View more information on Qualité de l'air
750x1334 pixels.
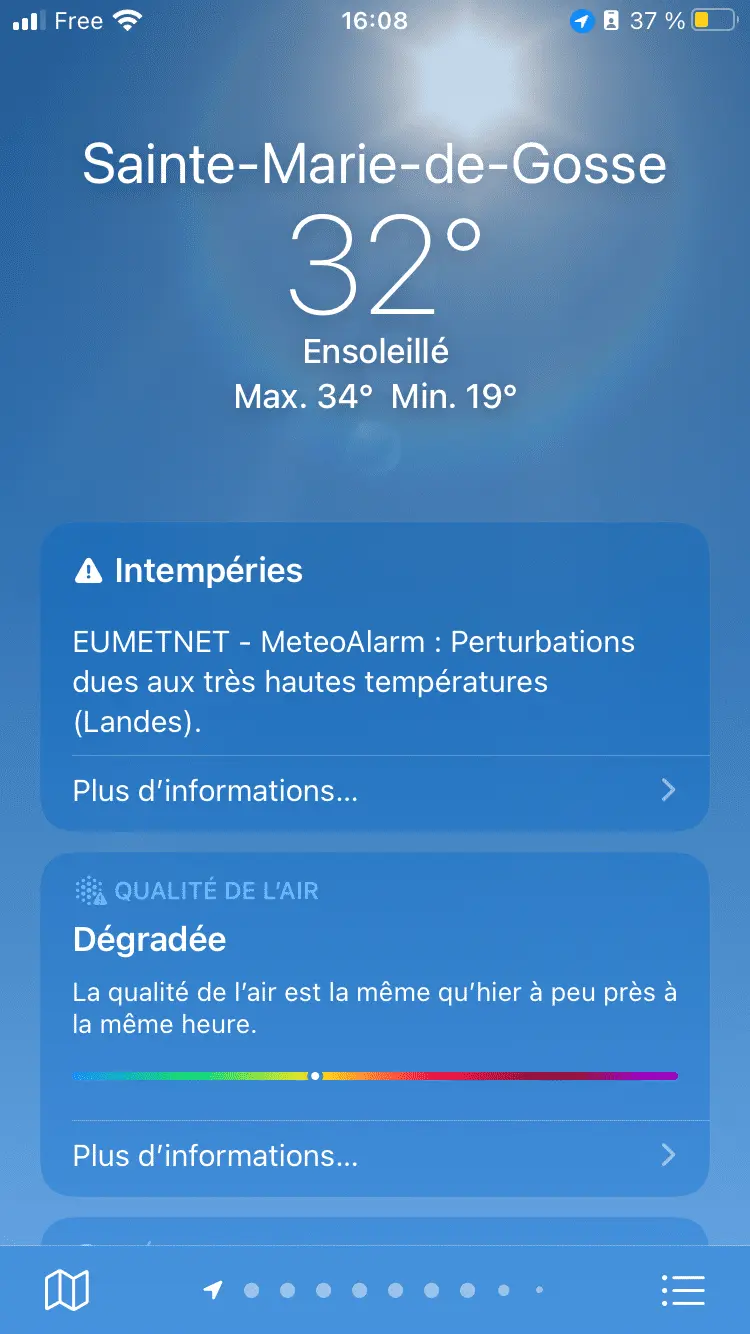coord(374,1156)
